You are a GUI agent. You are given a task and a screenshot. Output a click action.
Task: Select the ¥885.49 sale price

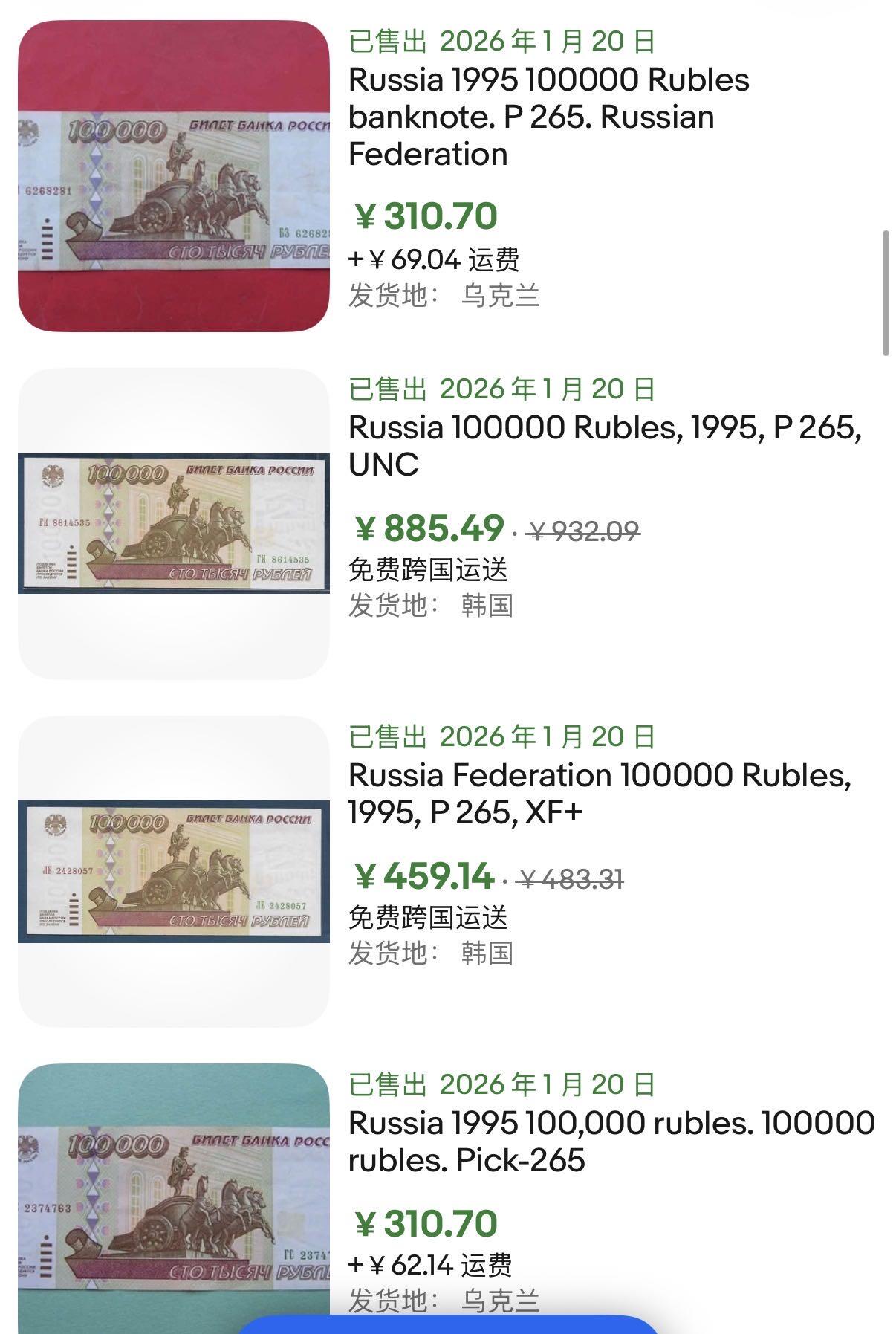click(x=425, y=526)
